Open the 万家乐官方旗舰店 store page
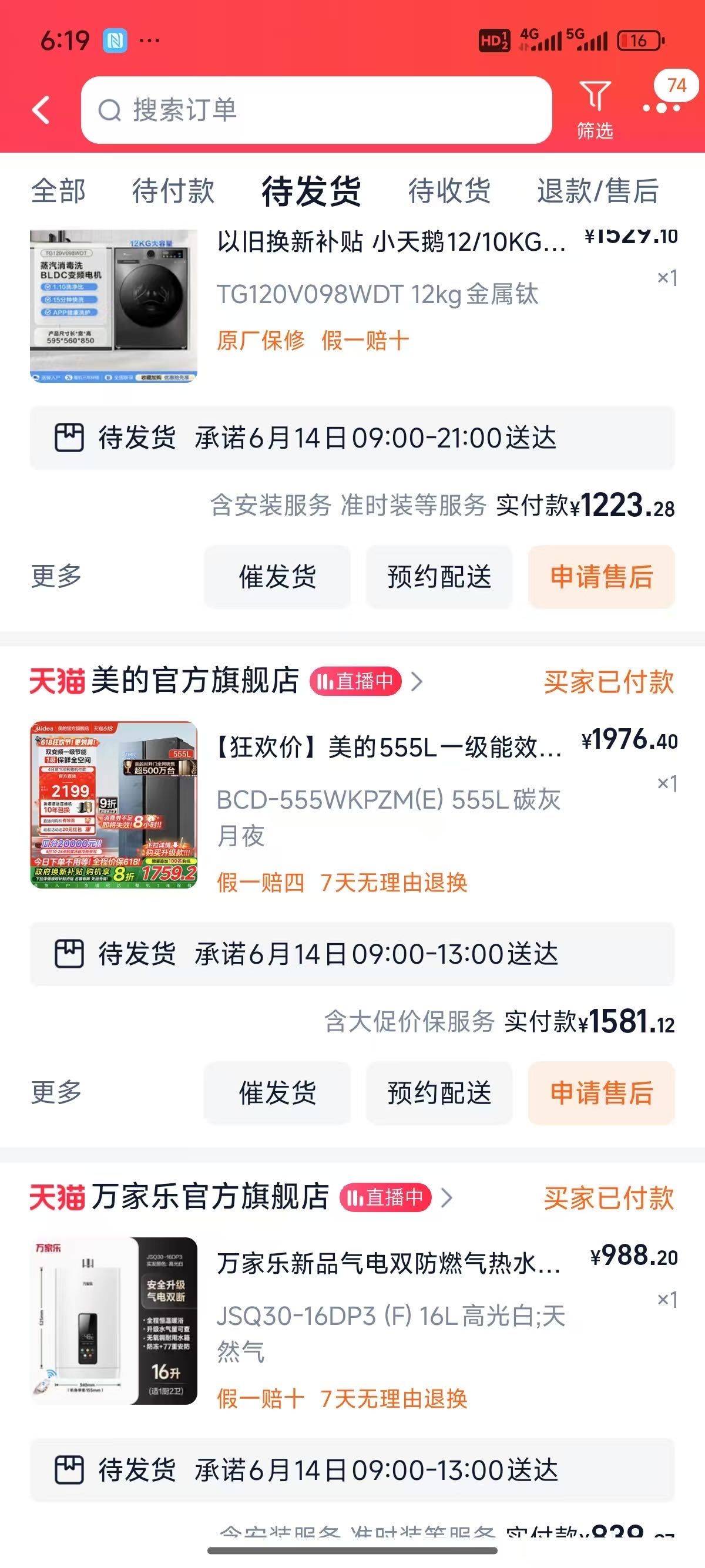The width and height of the screenshot is (705, 1568). tap(210, 1197)
